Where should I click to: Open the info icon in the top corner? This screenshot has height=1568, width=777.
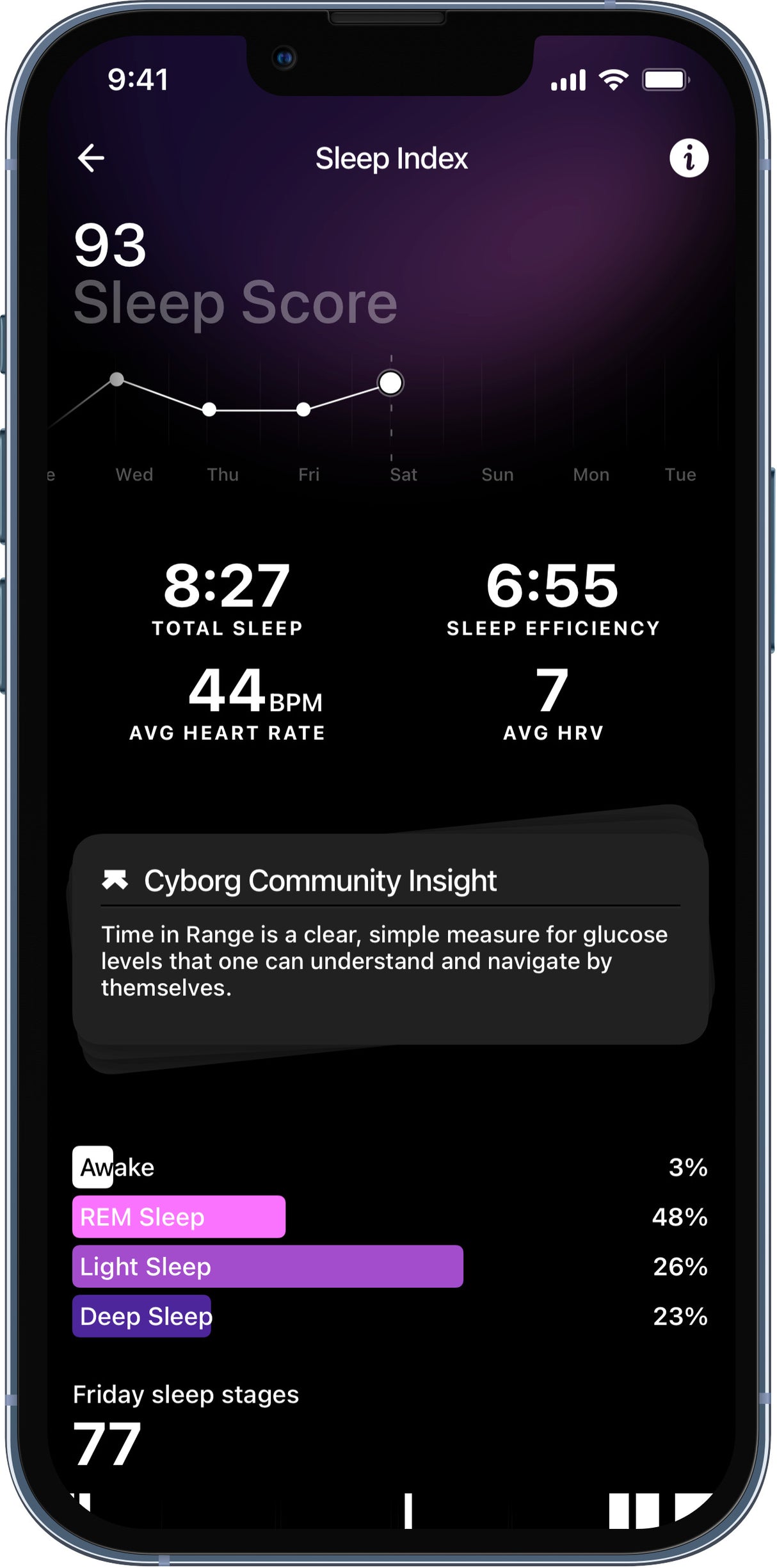click(689, 159)
